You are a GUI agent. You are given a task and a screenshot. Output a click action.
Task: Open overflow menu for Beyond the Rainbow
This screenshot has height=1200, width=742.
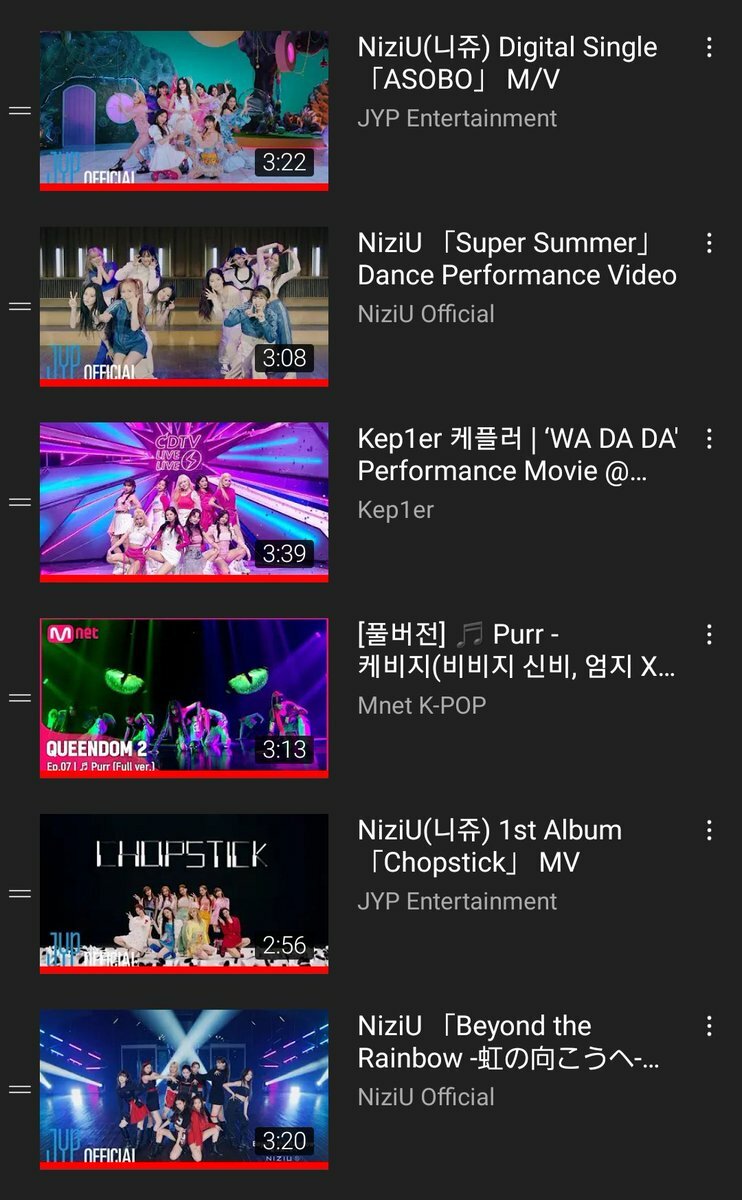pos(709,1026)
